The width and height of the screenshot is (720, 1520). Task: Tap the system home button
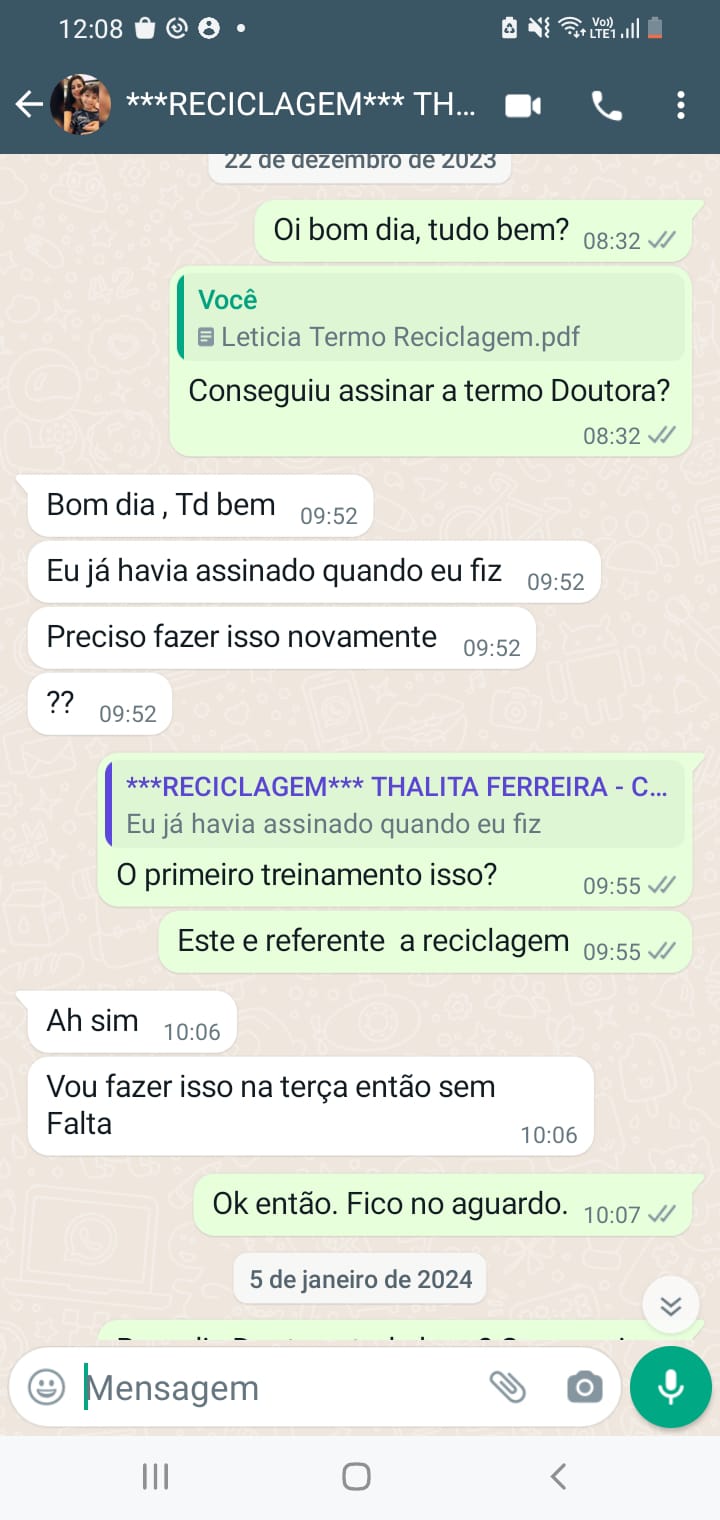(356, 1476)
